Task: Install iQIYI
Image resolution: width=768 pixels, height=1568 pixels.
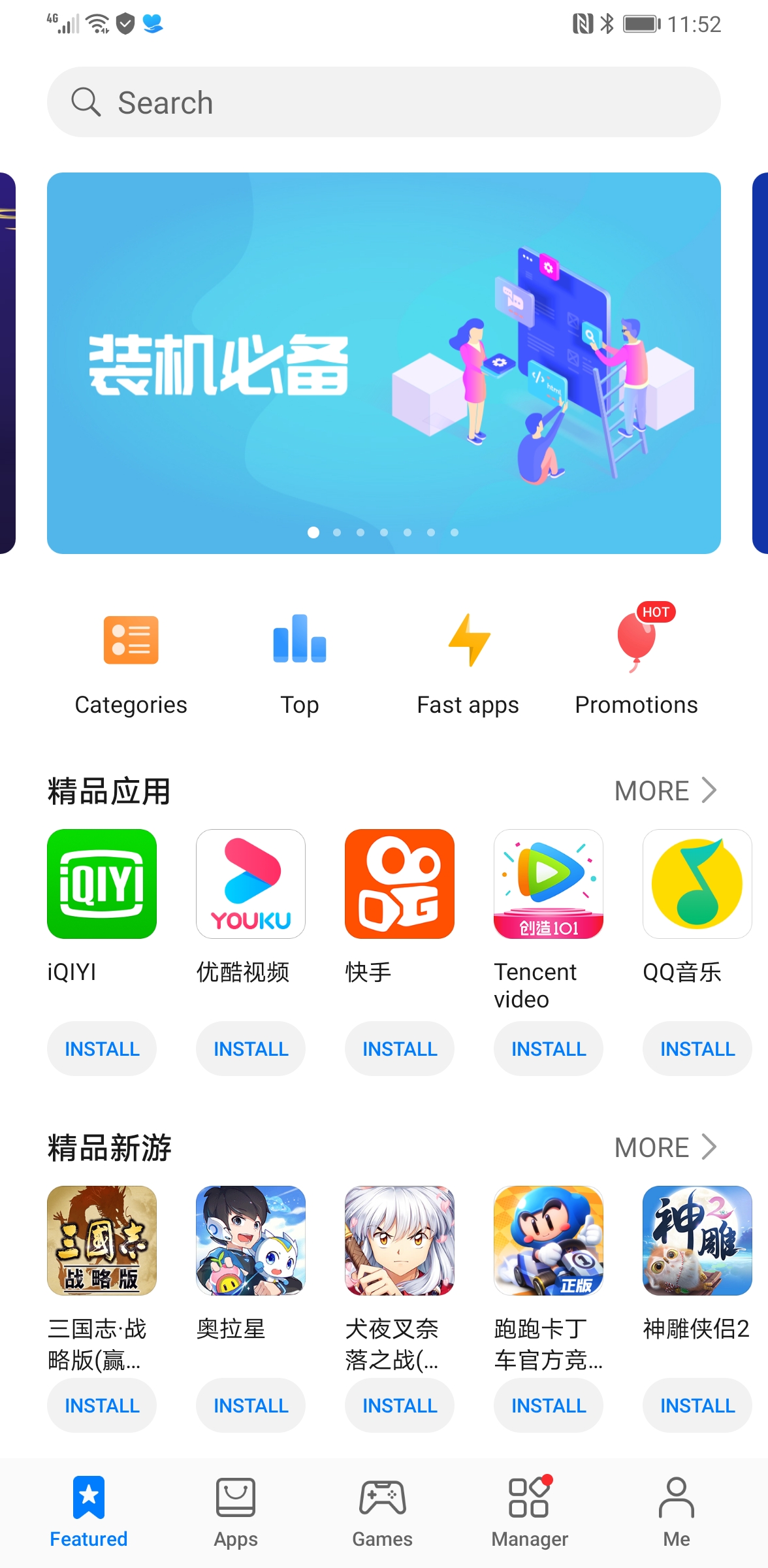Action: pos(102,1049)
